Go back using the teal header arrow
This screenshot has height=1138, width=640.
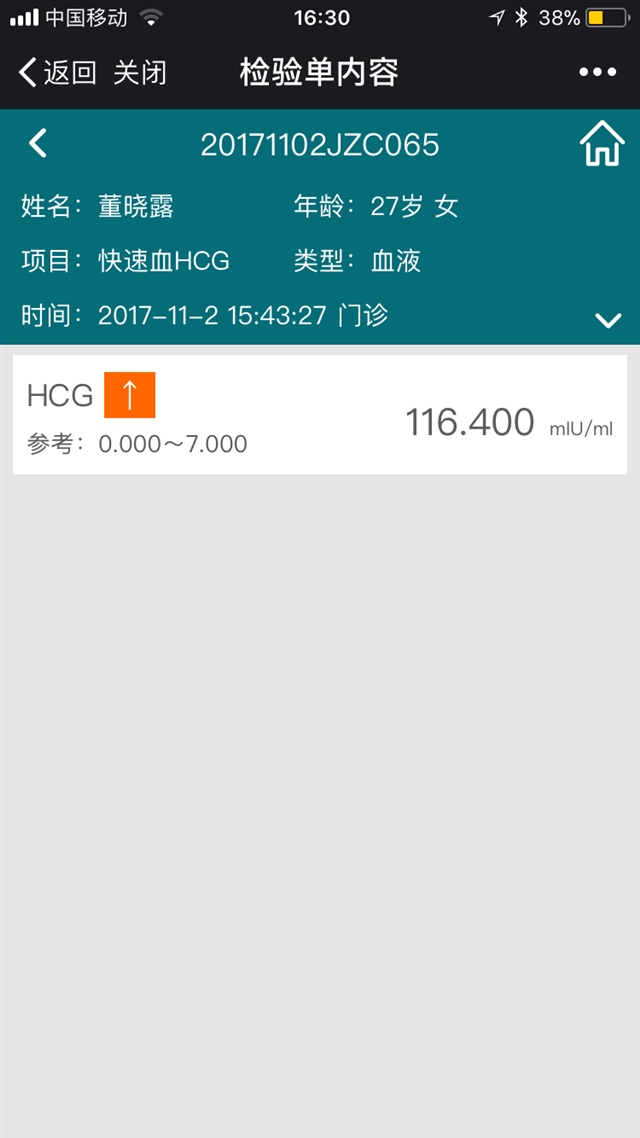[38, 144]
